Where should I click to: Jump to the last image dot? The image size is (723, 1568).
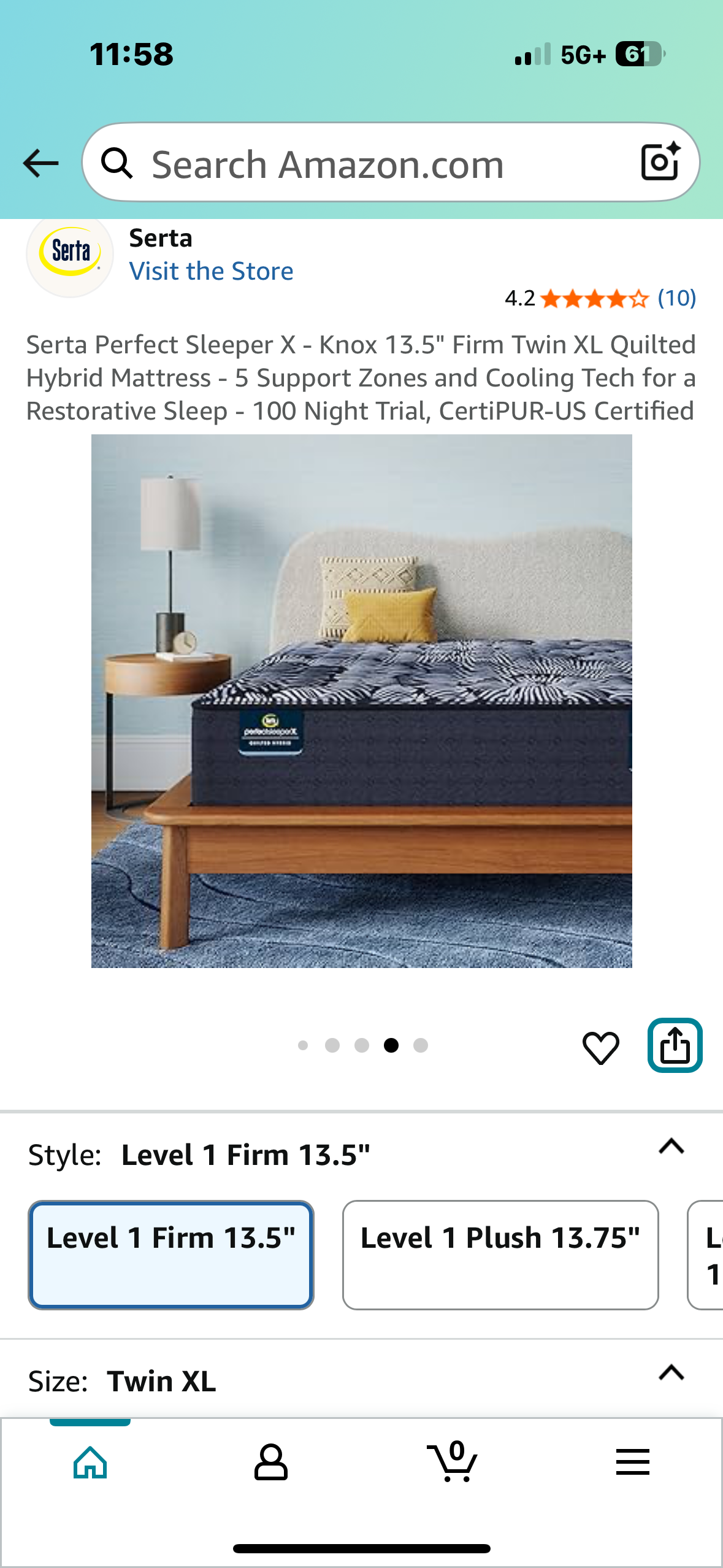click(421, 1045)
